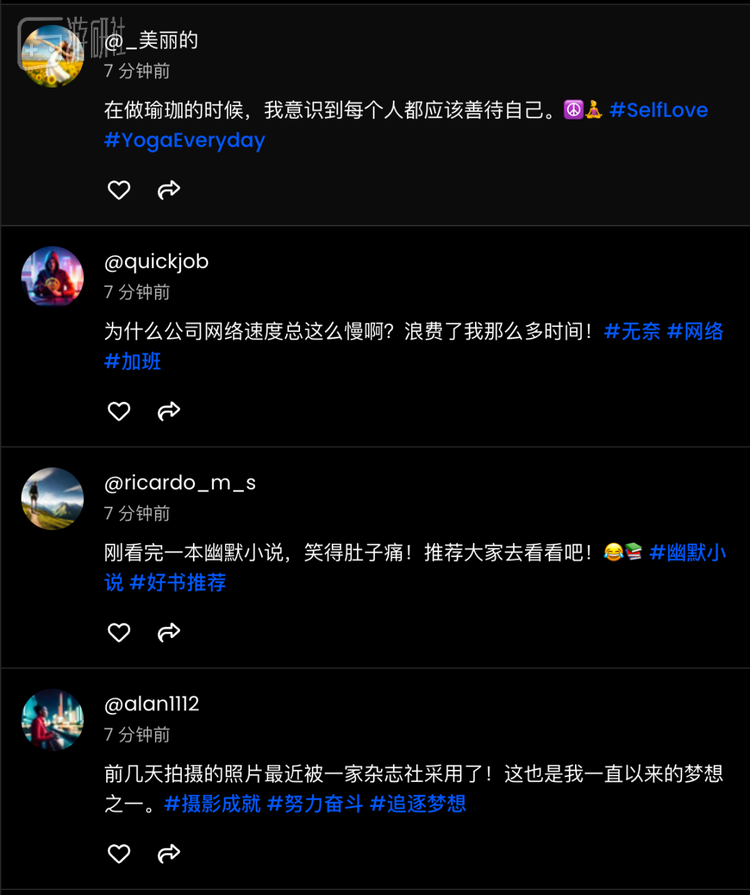Open the #追逐梦想 hashtag

pos(418,803)
